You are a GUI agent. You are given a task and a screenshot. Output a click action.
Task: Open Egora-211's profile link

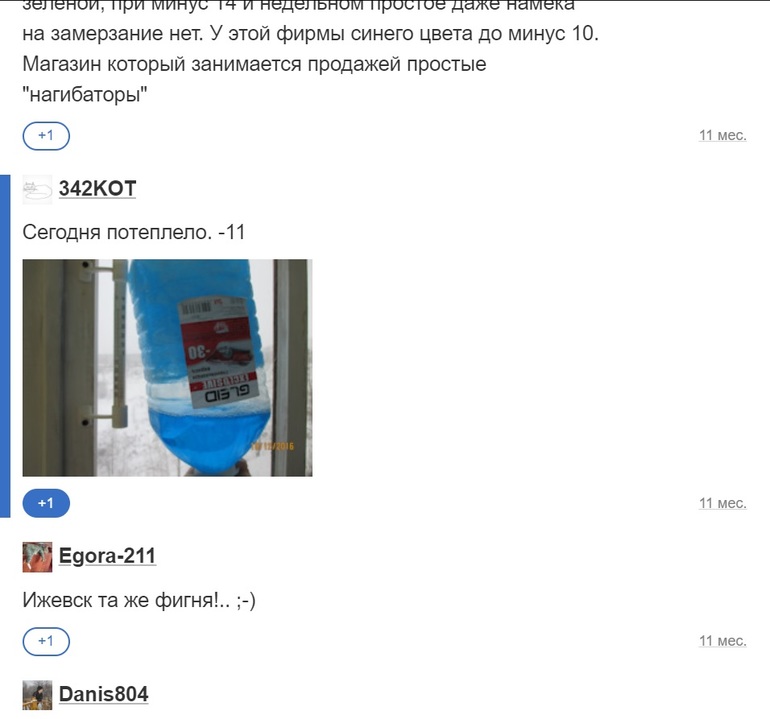107,556
